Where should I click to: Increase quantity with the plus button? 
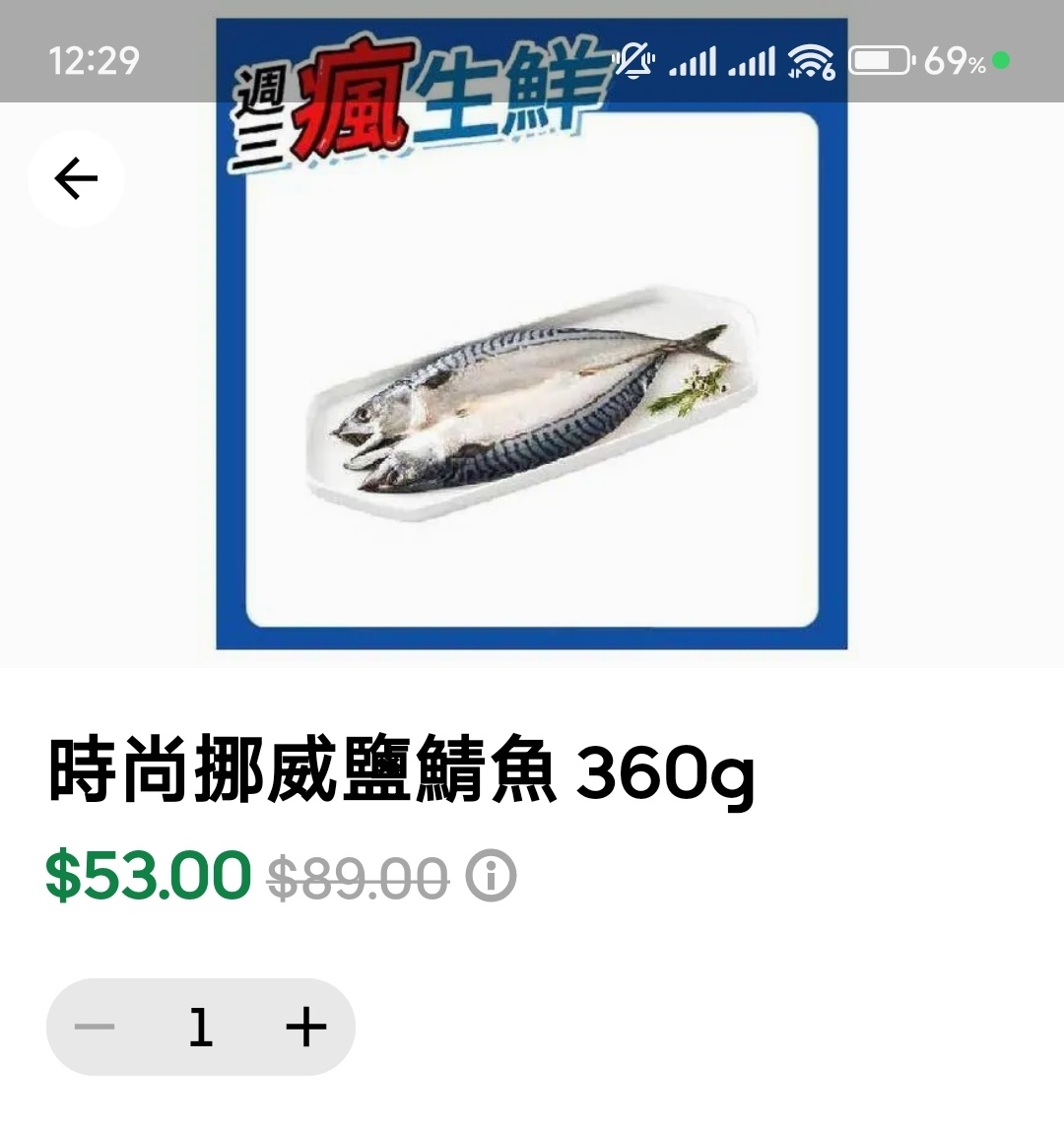pos(305,1027)
